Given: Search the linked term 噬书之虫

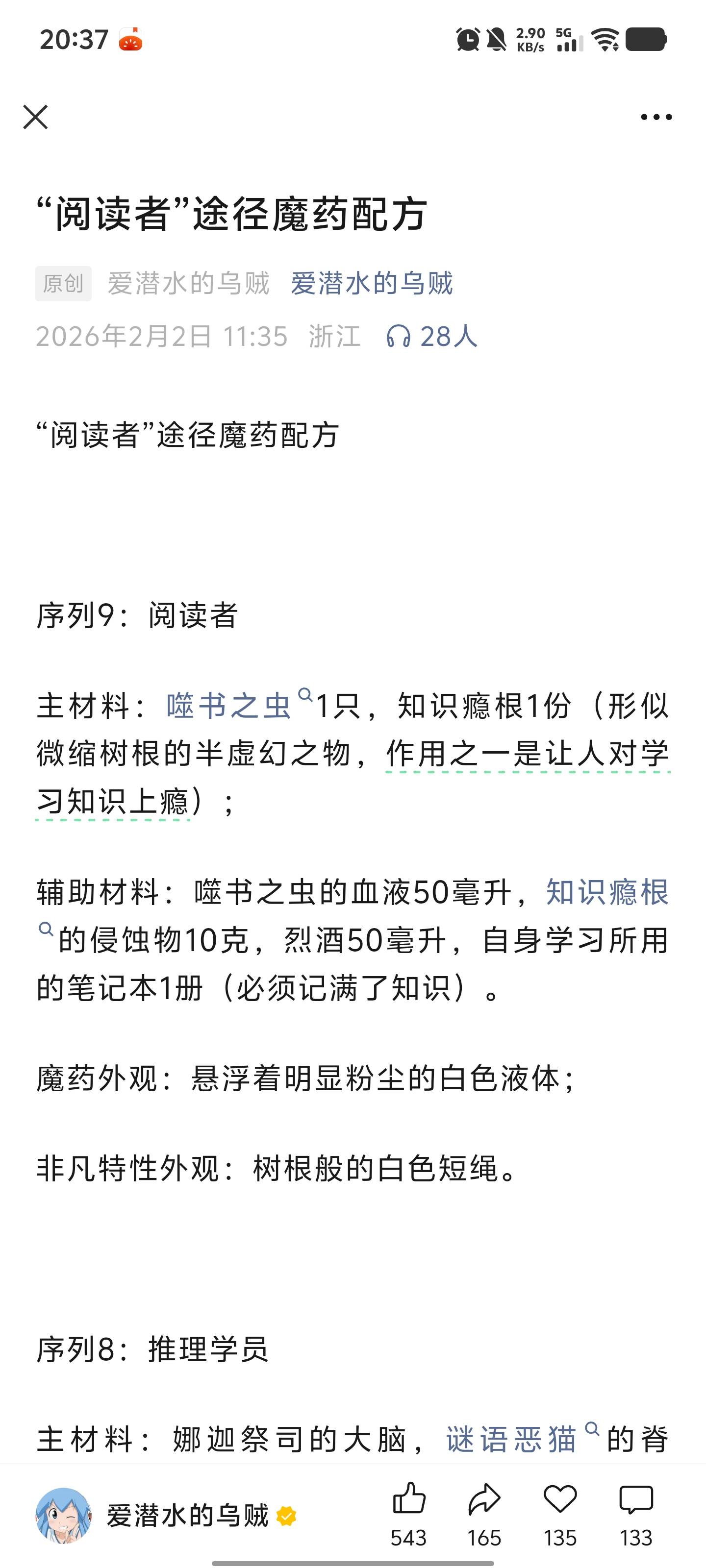Looking at the screenshot, I should pos(229,706).
